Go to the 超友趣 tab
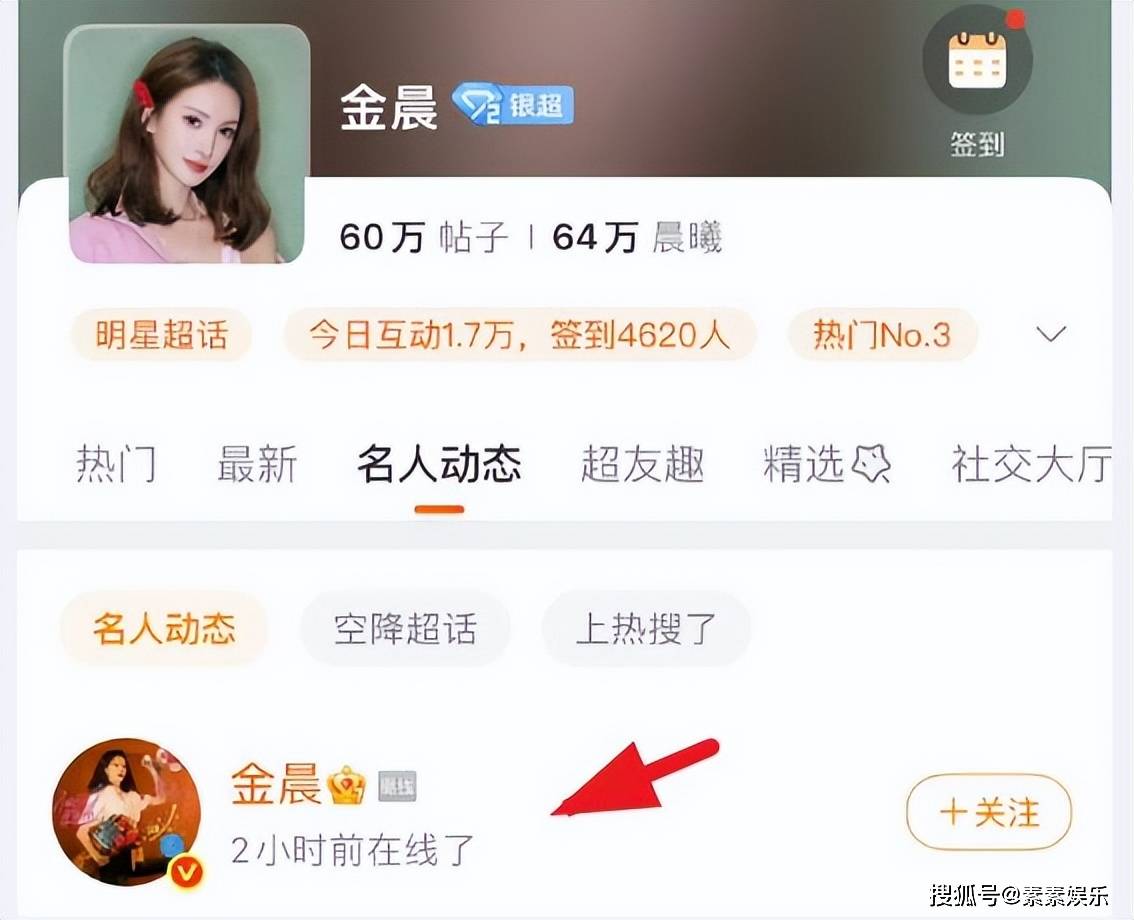This screenshot has height=920, width=1134. (x=642, y=465)
